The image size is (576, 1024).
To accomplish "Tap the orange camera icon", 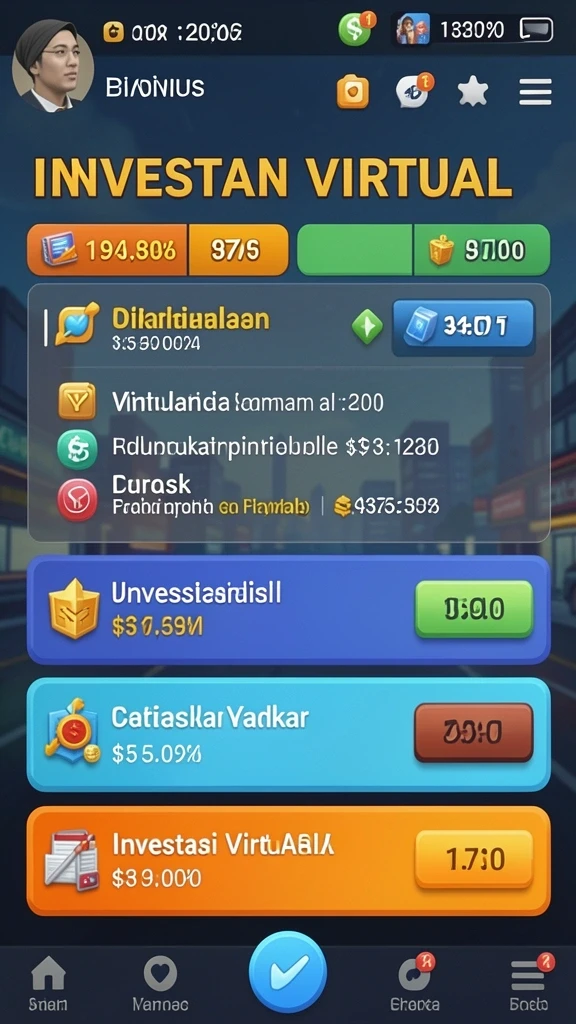I will coord(353,91).
